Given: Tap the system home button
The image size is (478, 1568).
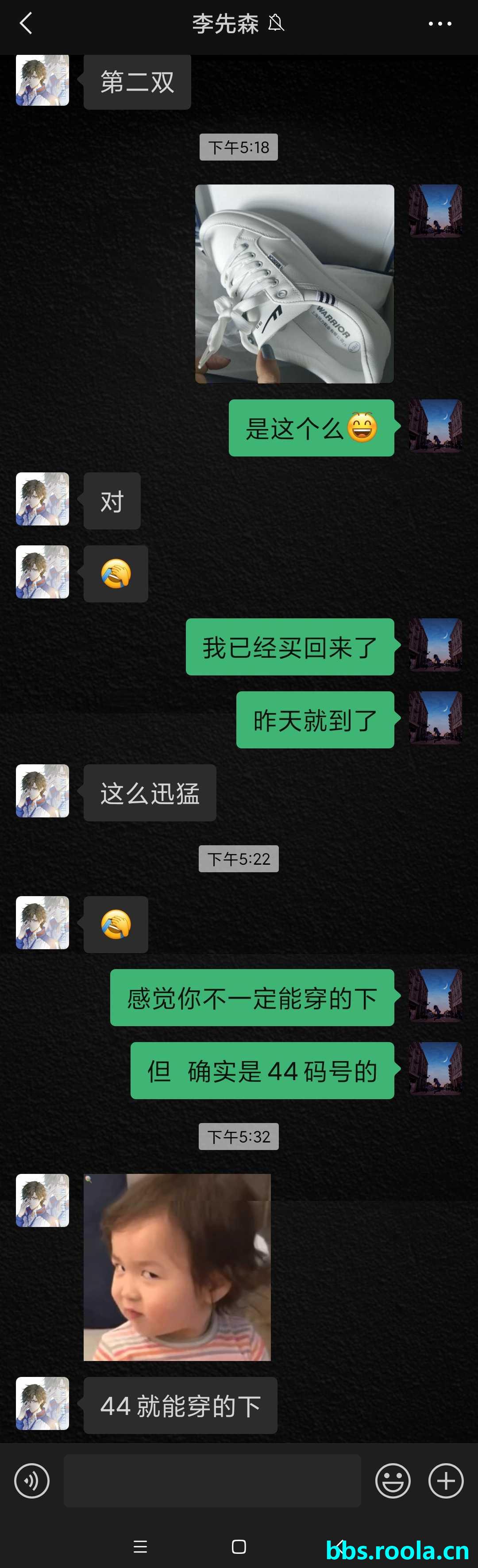Looking at the screenshot, I should coord(239,1547).
